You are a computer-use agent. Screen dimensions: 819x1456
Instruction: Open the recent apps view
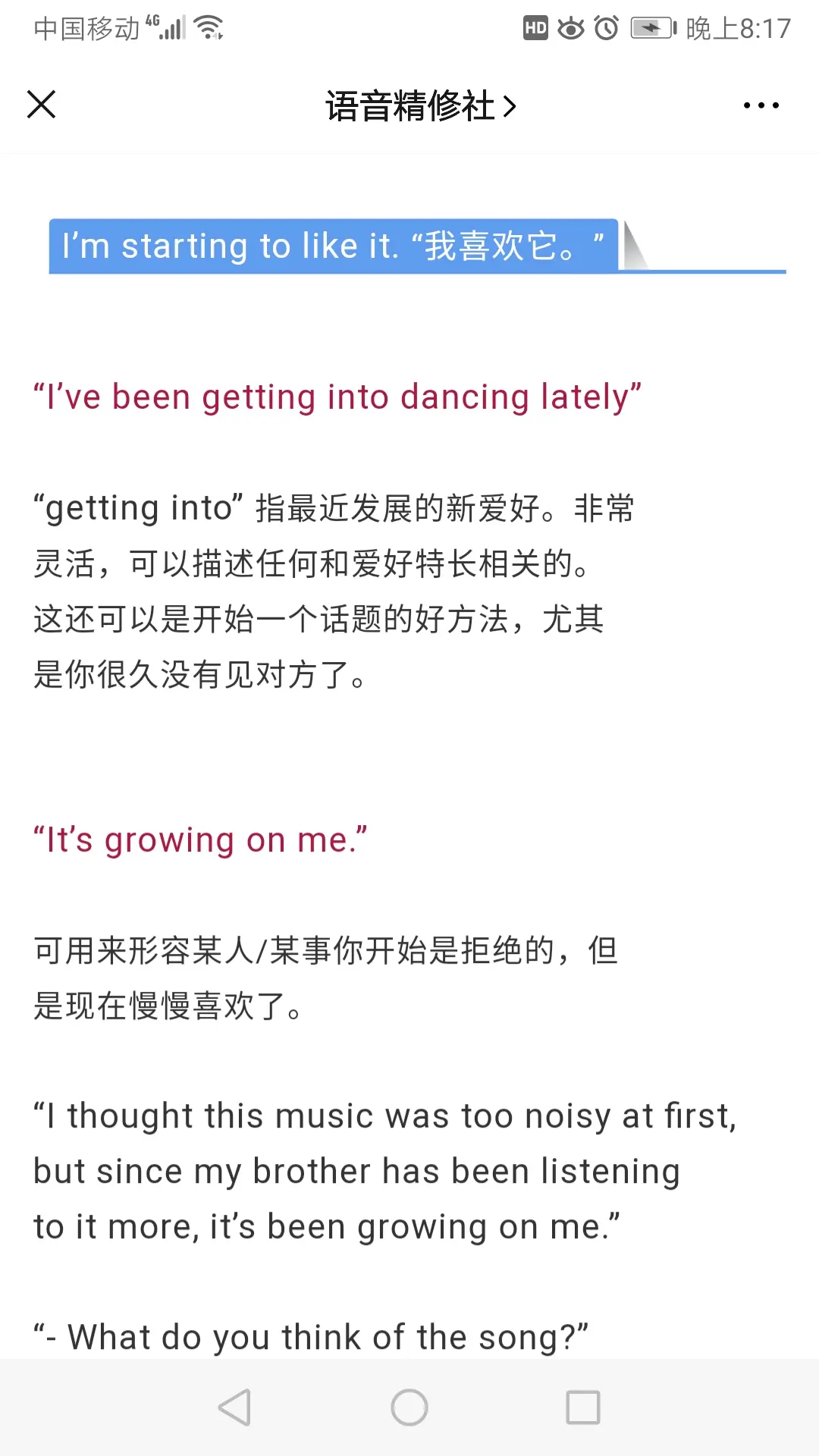(x=583, y=1407)
